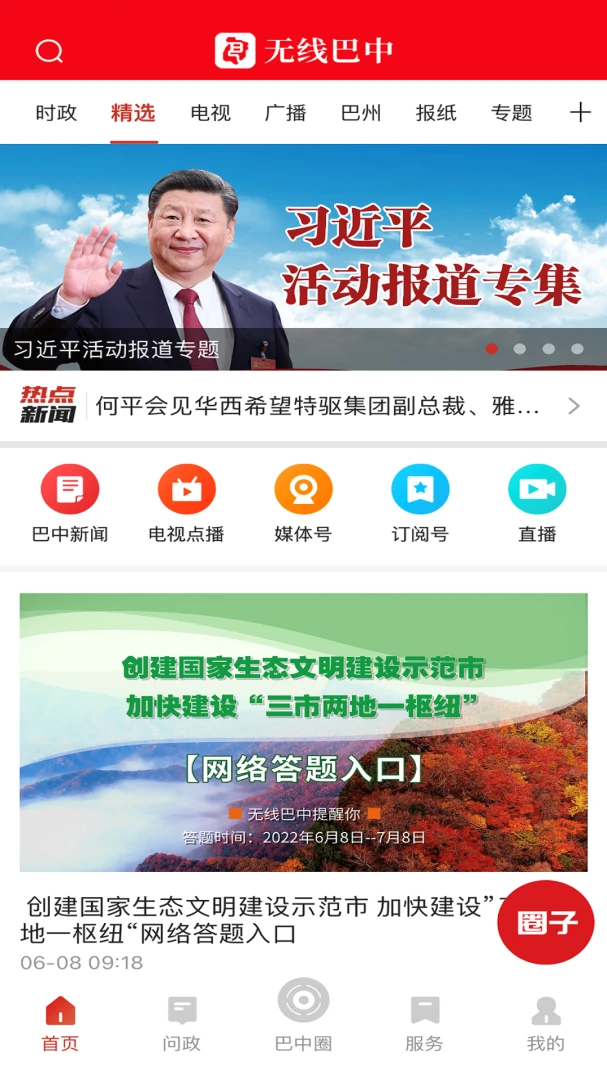Open the 直播 shortcut
This screenshot has height=1080, width=607.
(537, 503)
